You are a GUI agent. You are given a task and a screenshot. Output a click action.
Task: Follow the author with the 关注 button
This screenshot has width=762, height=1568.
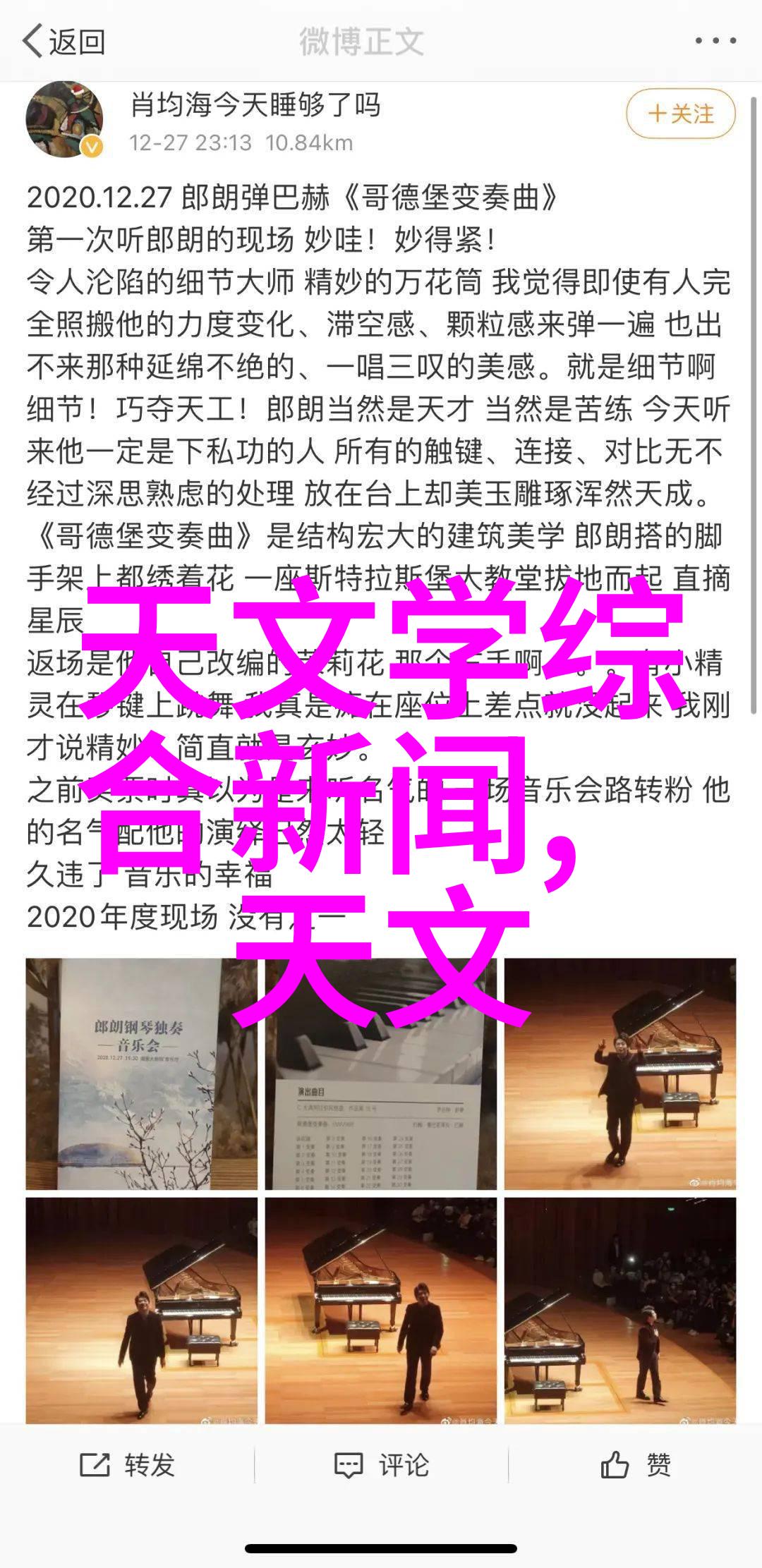coord(681,114)
